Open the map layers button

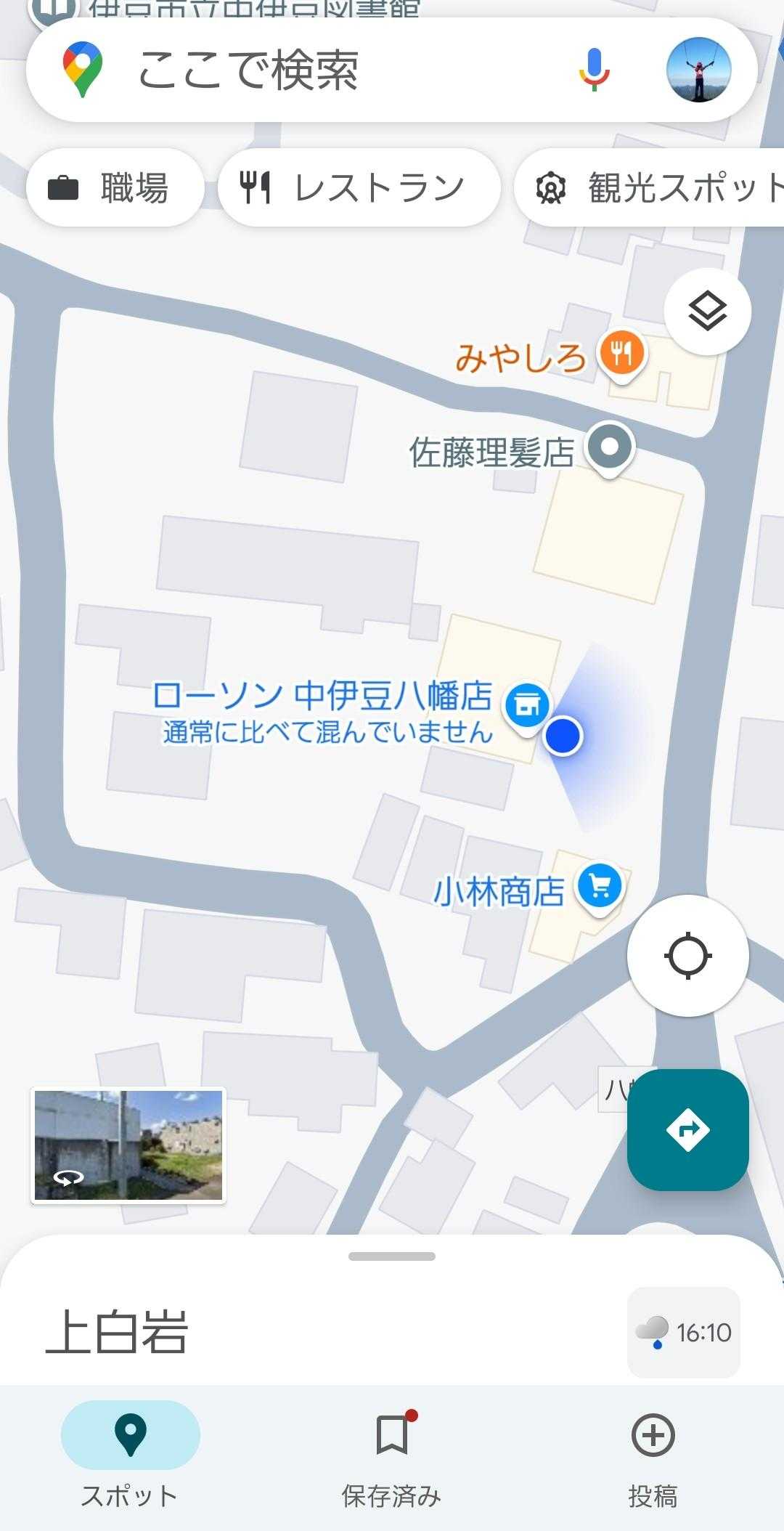coord(707,312)
